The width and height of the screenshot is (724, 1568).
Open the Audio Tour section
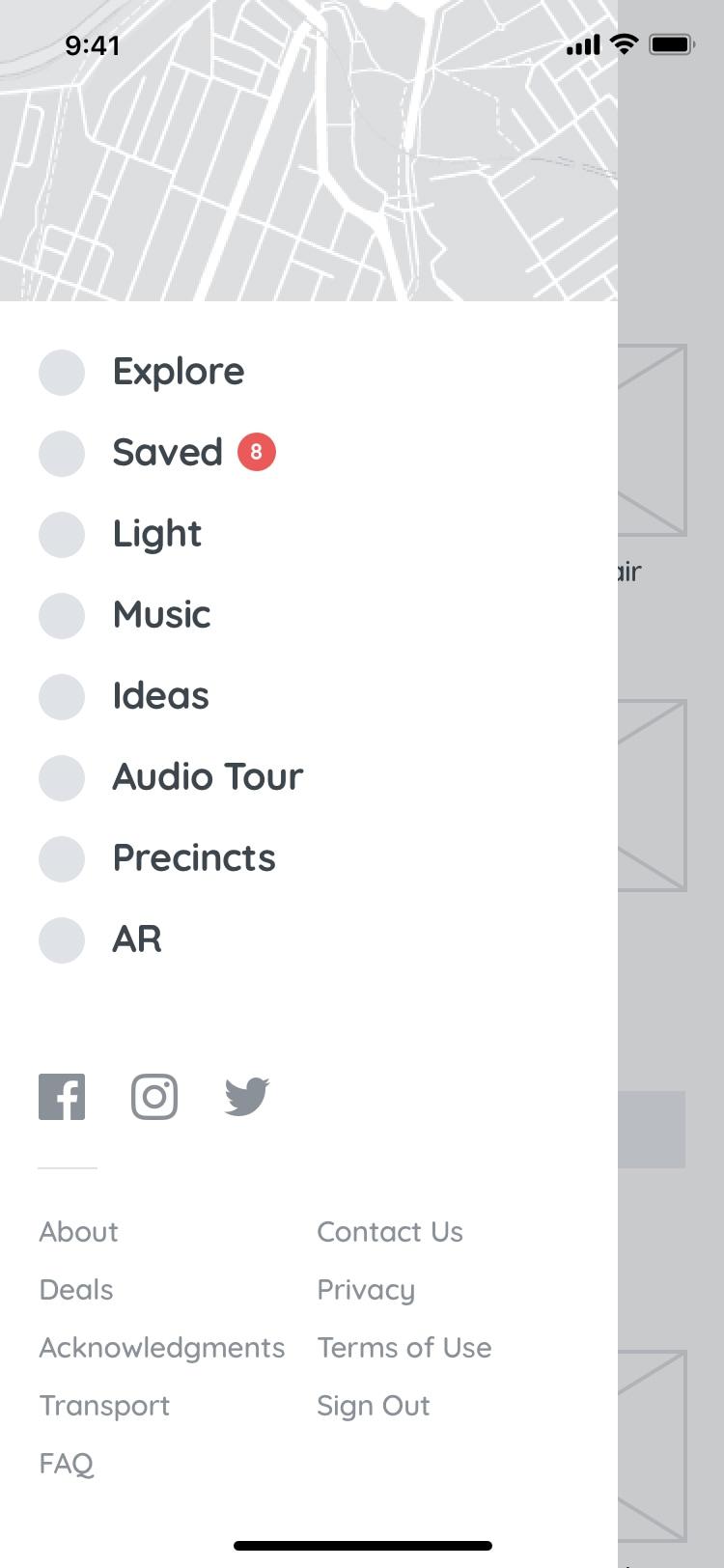(x=208, y=778)
